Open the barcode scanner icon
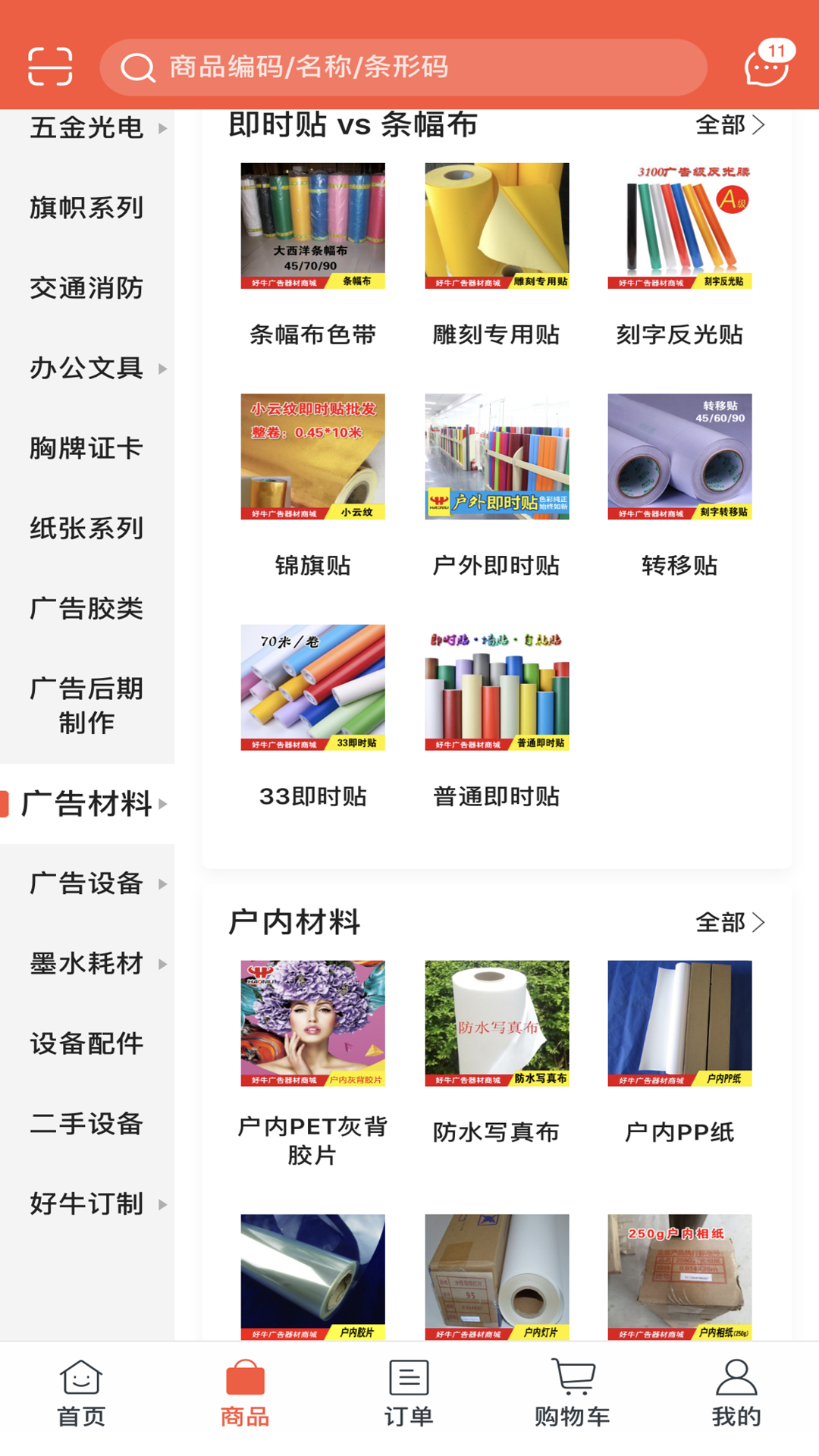819x1456 pixels. coord(50,66)
